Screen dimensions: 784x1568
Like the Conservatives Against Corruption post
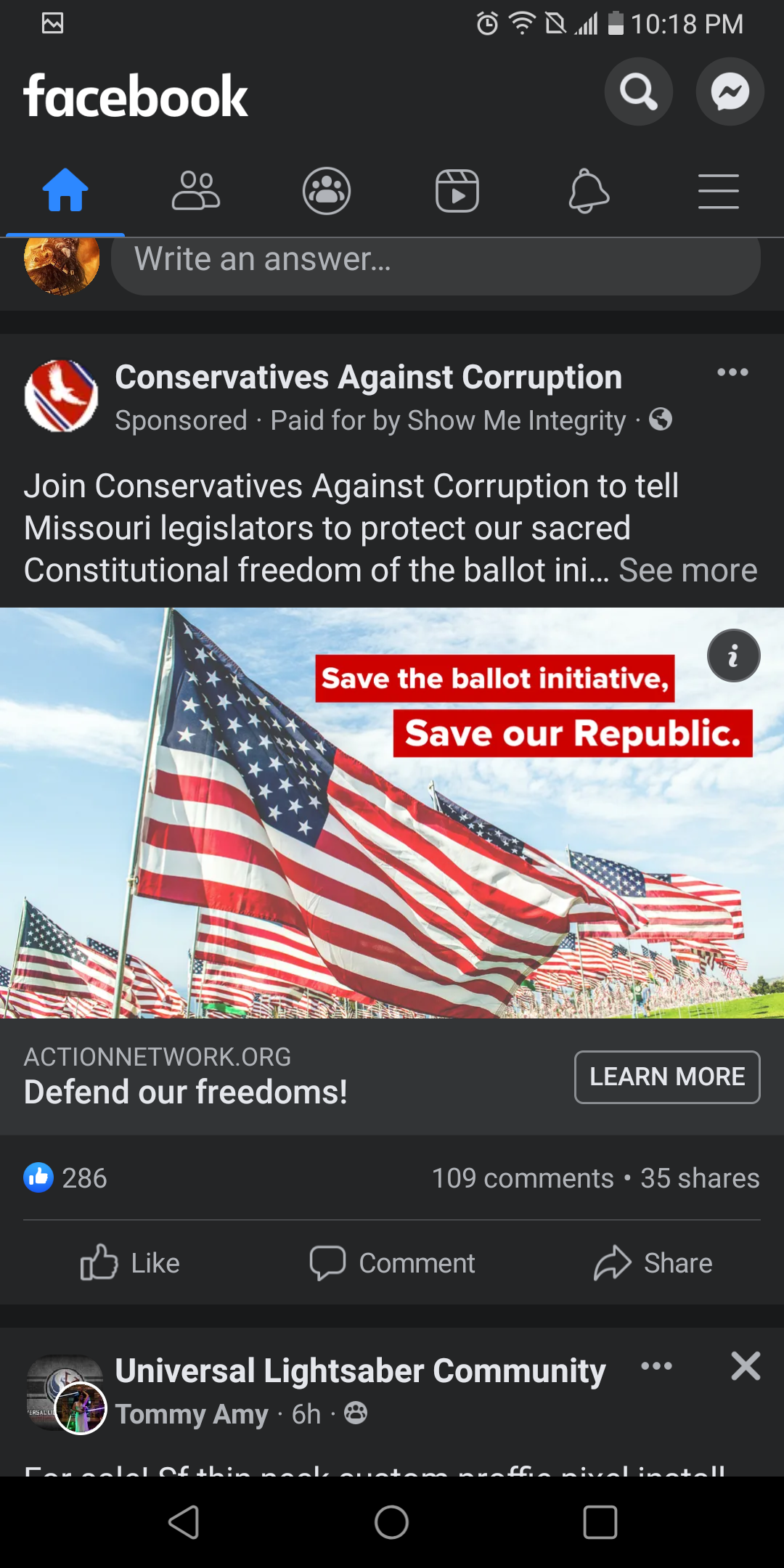tap(131, 1263)
